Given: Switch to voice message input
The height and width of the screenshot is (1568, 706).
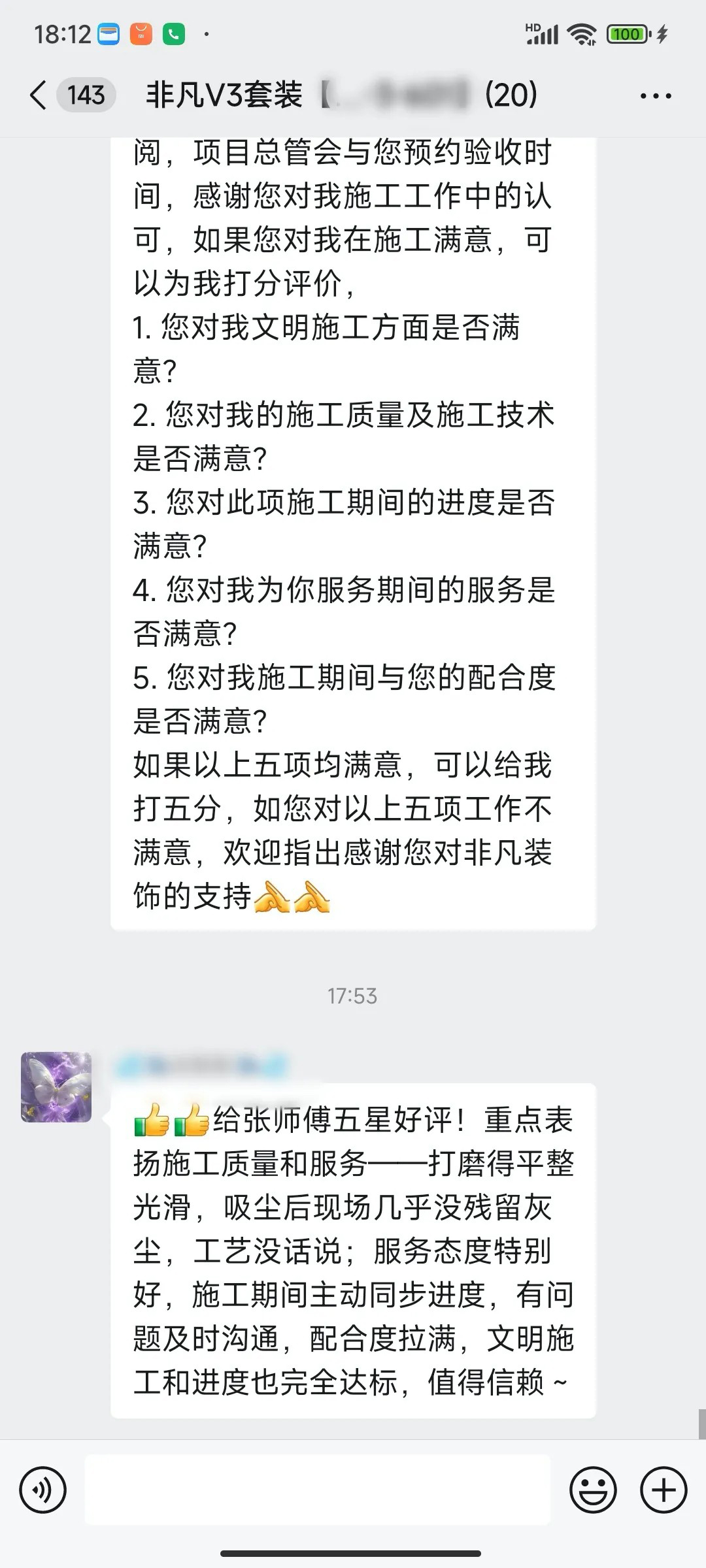Looking at the screenshot, I should (43, 1490).
